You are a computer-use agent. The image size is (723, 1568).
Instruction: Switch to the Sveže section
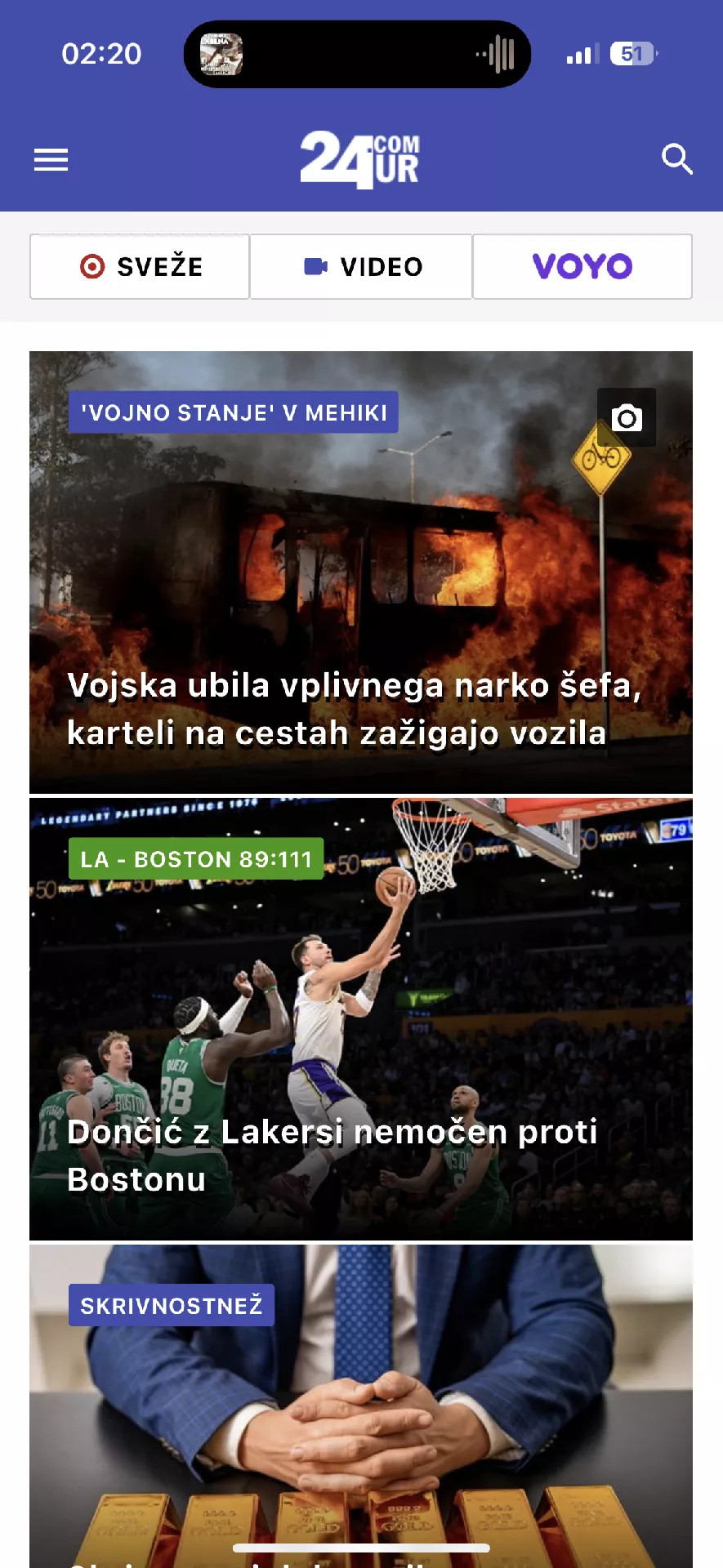coord(140,267)
